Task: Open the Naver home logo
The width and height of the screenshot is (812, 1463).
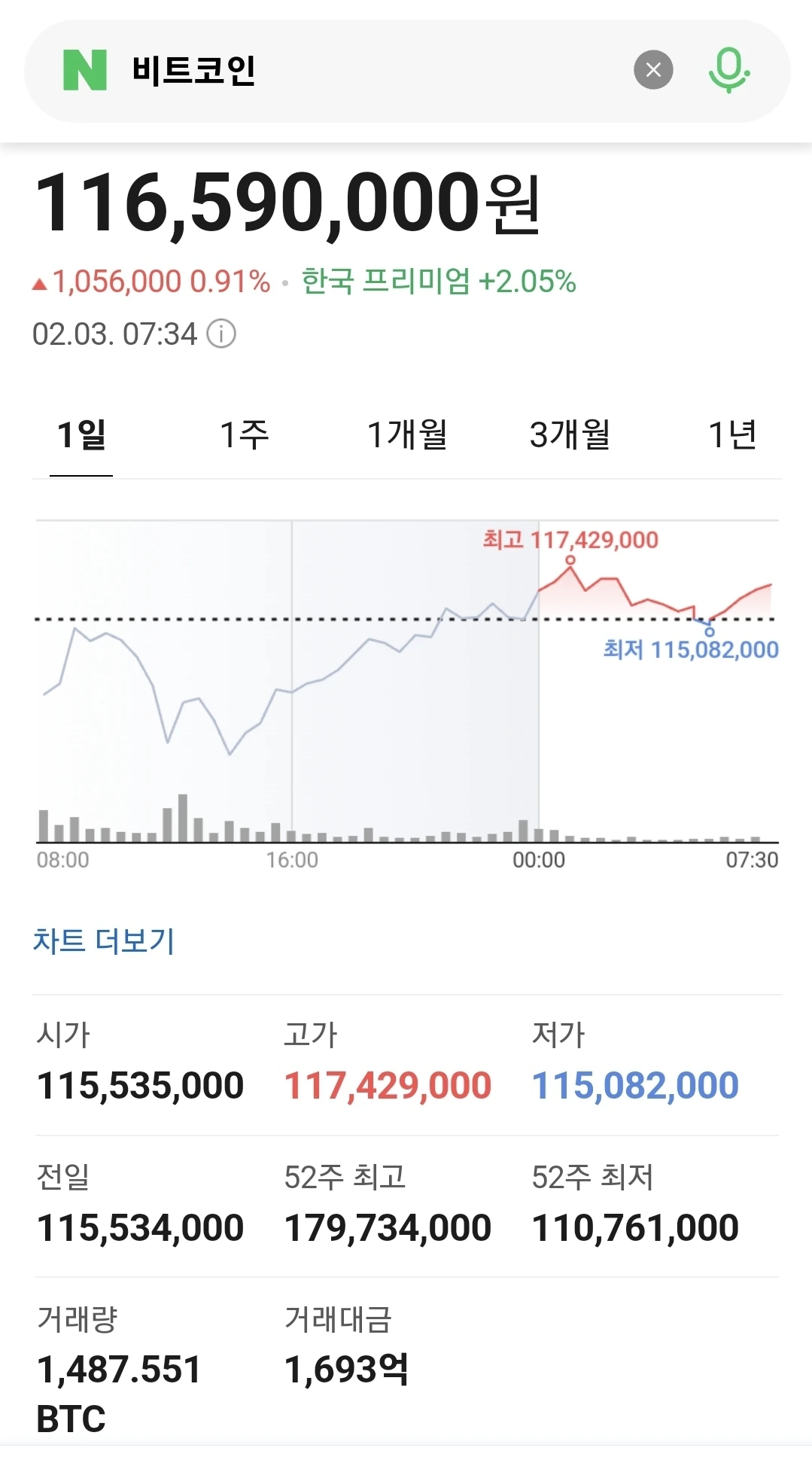Action: (84, 70)
